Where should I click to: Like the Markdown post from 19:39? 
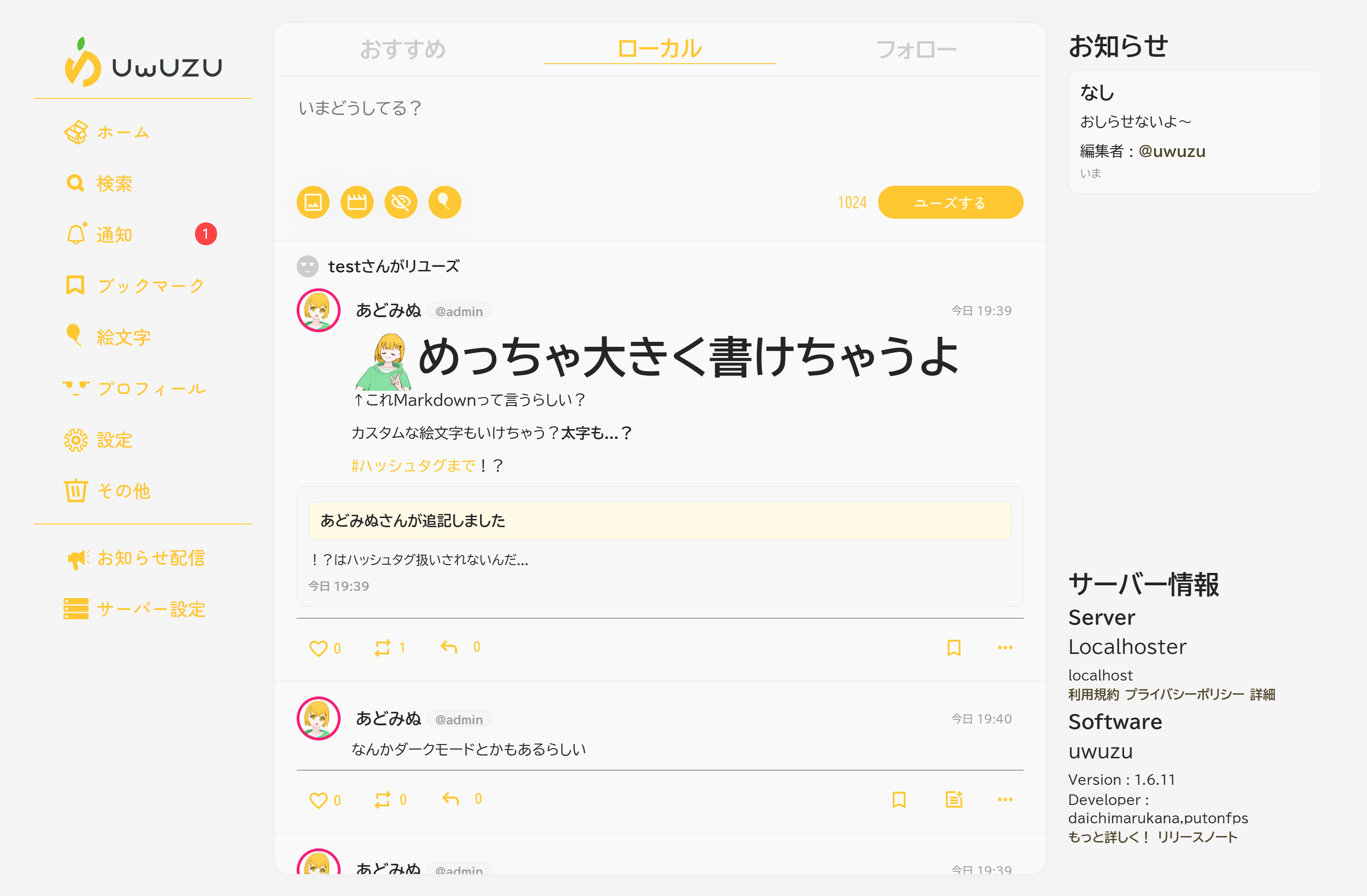318,648
